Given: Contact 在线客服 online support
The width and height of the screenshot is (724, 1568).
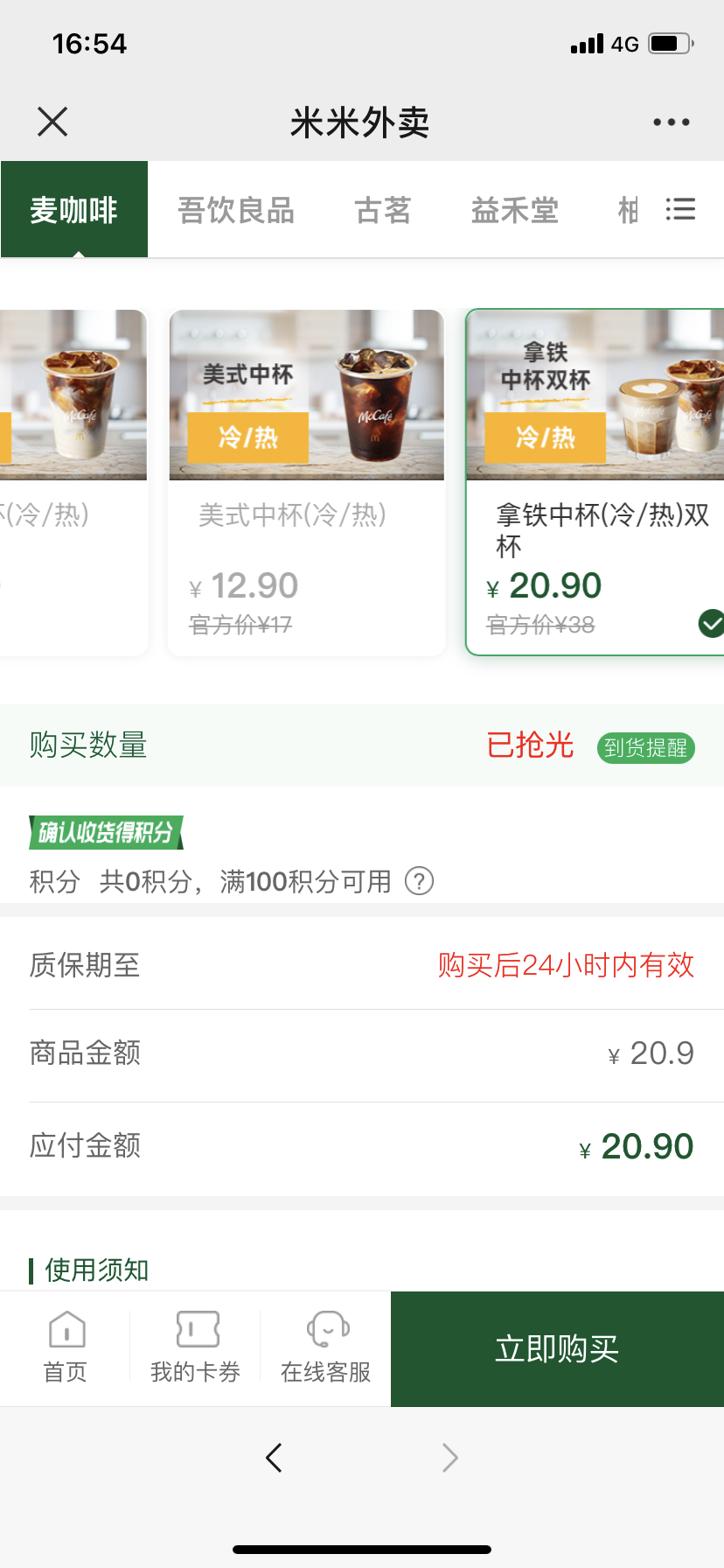Looking at the screenshot, I should pos(325,1347).
